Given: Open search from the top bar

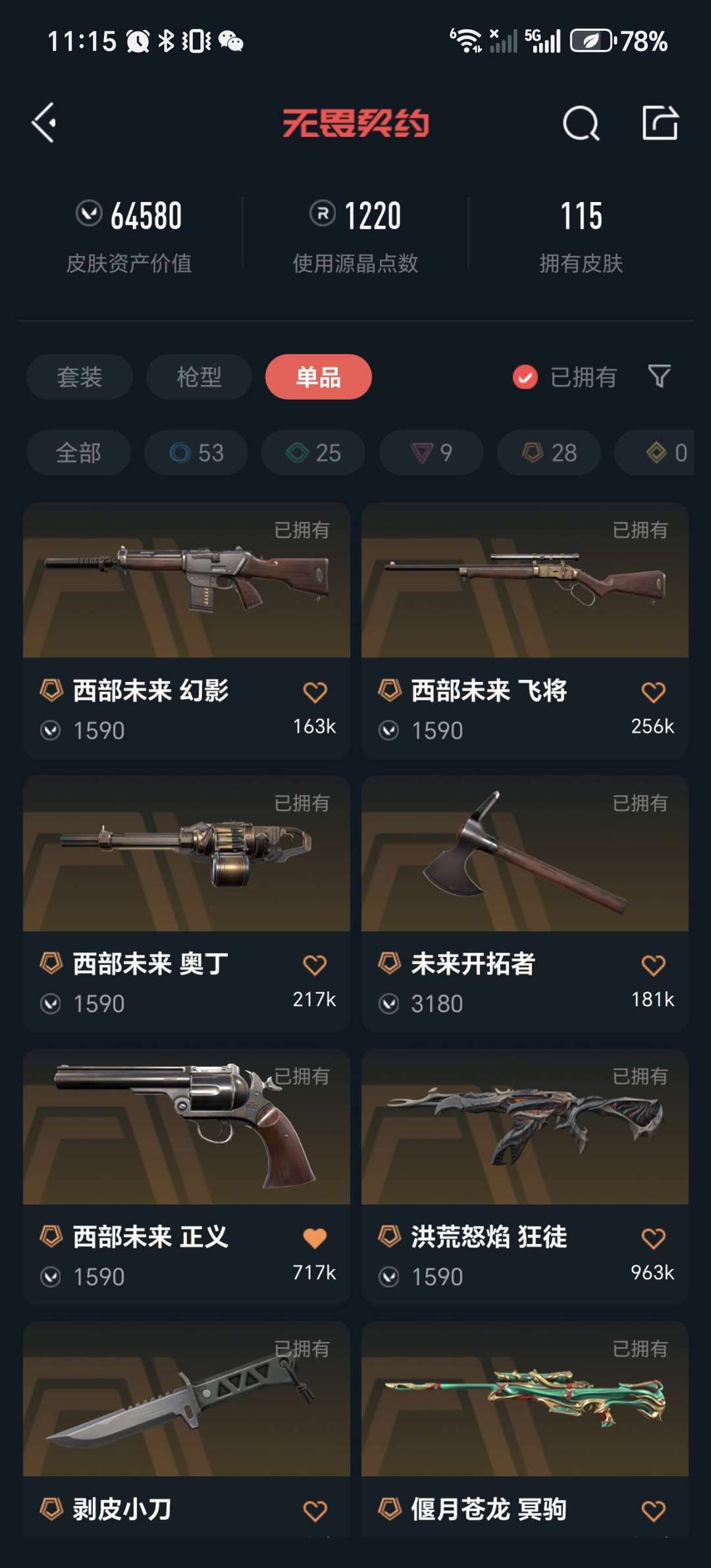Looking at the screenshot, I should coord(581,123).
